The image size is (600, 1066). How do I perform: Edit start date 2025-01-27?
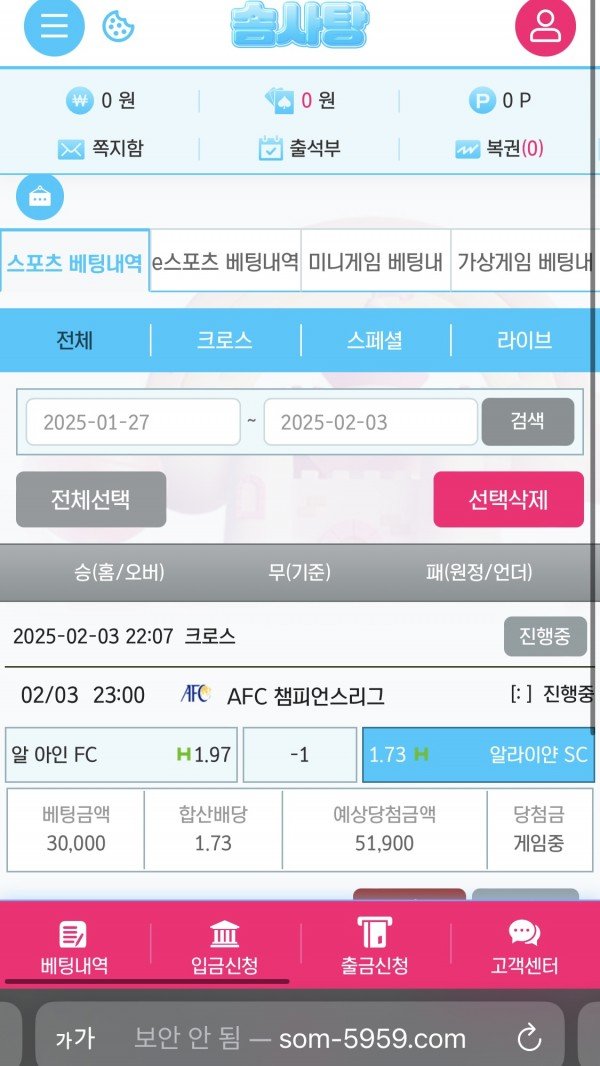tap(132, 422)
